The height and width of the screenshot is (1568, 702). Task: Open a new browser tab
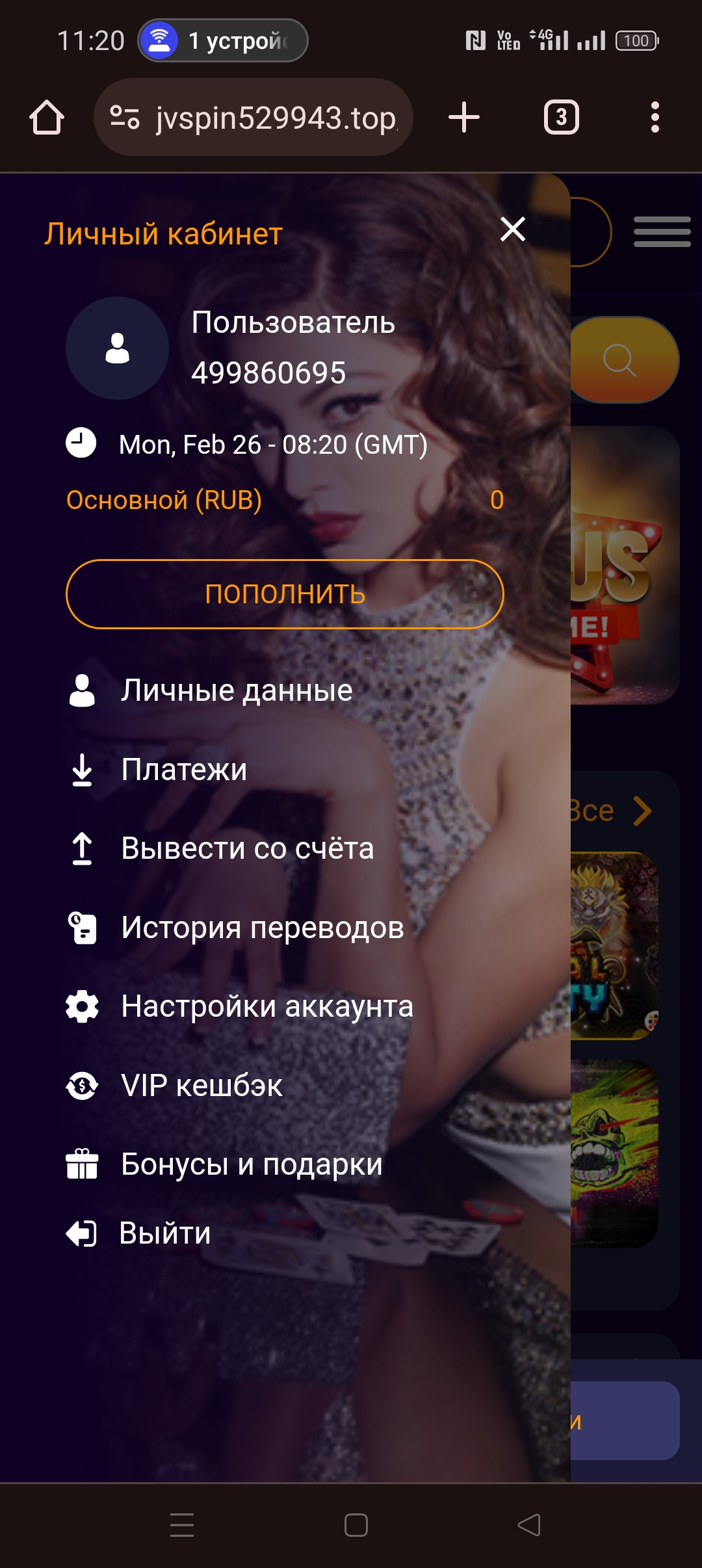pos(464,118)
